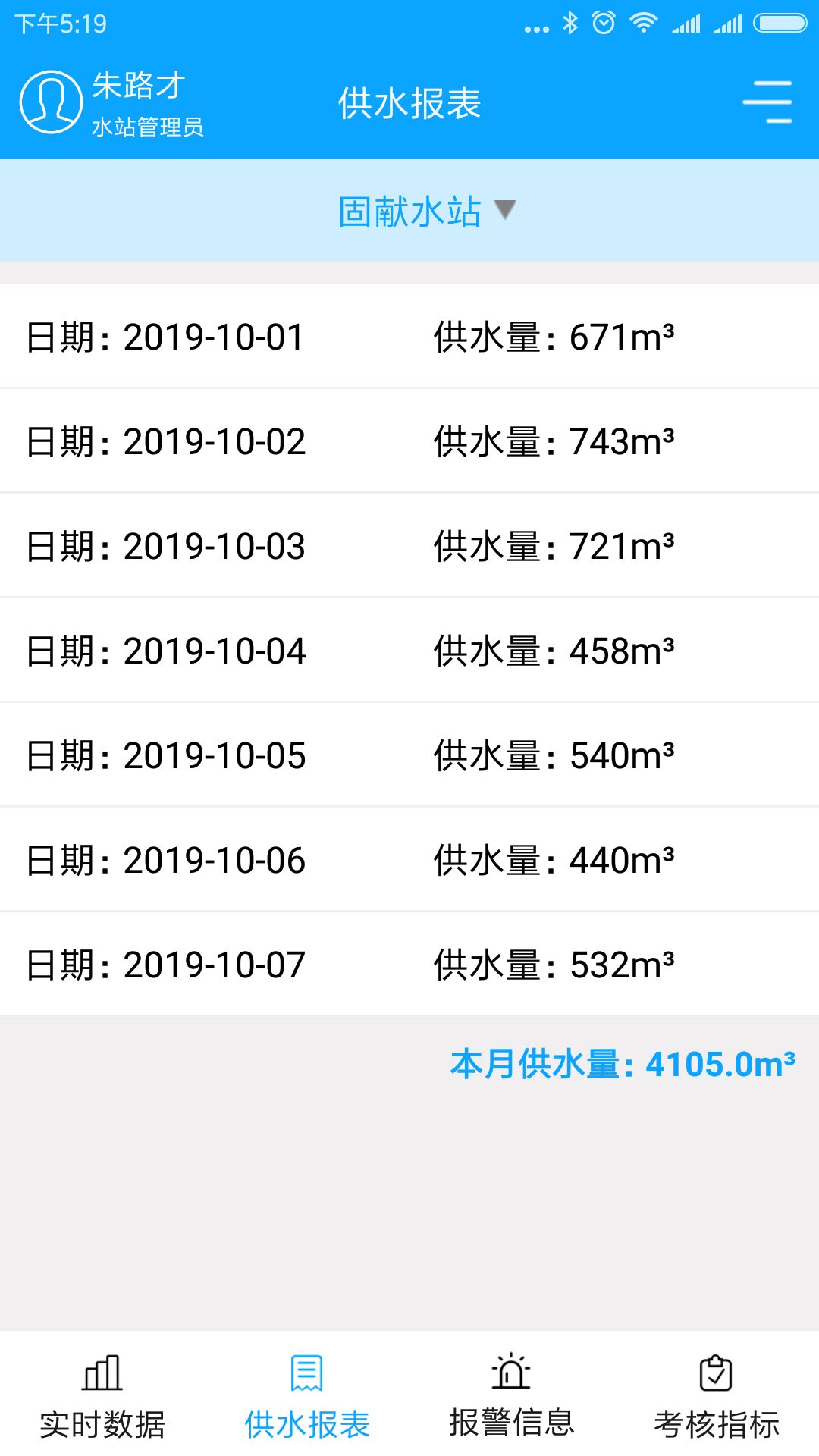Open the hamburger menu icon

(767, 102)
